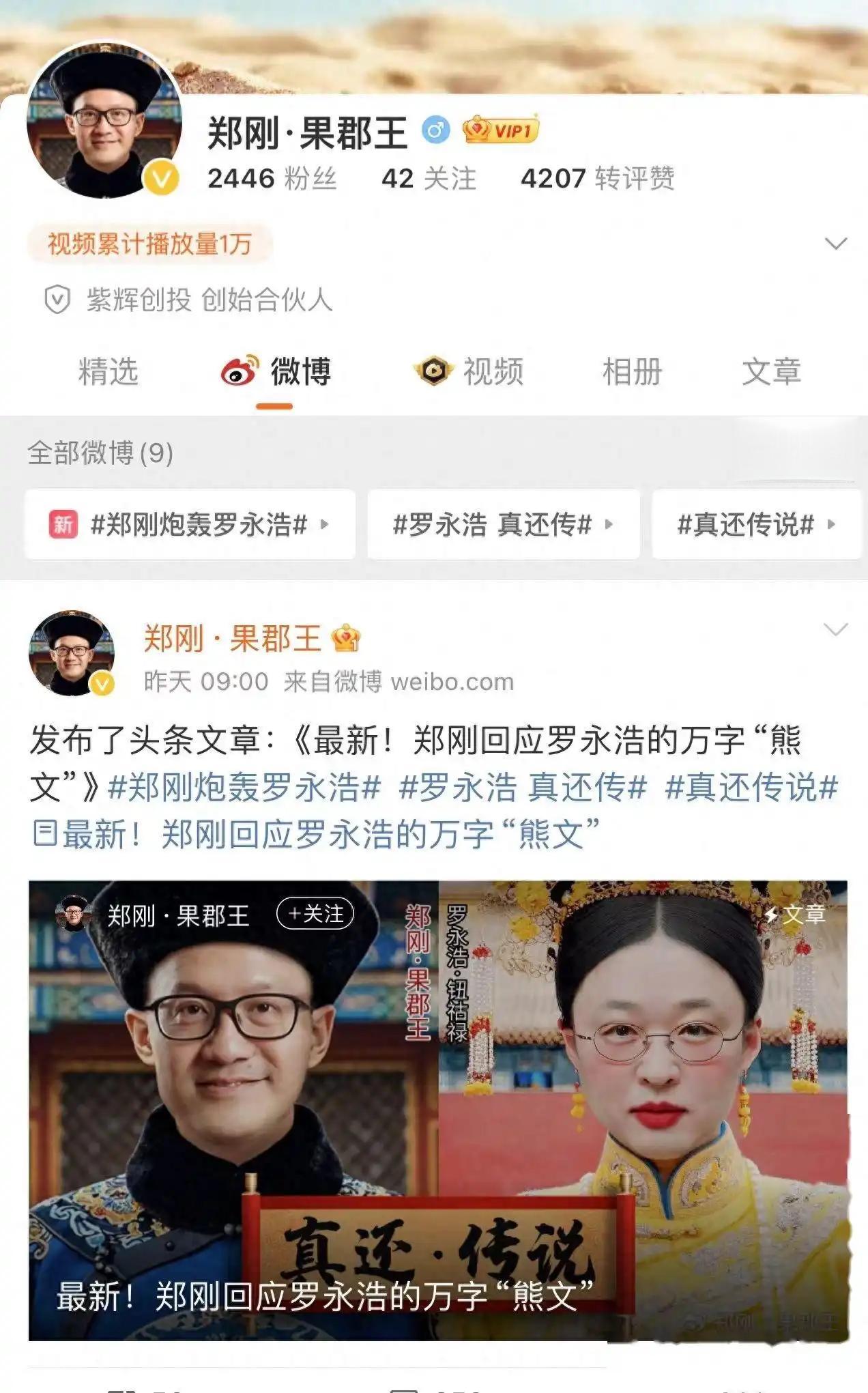Open the 文章 tab

pos(771,372)
